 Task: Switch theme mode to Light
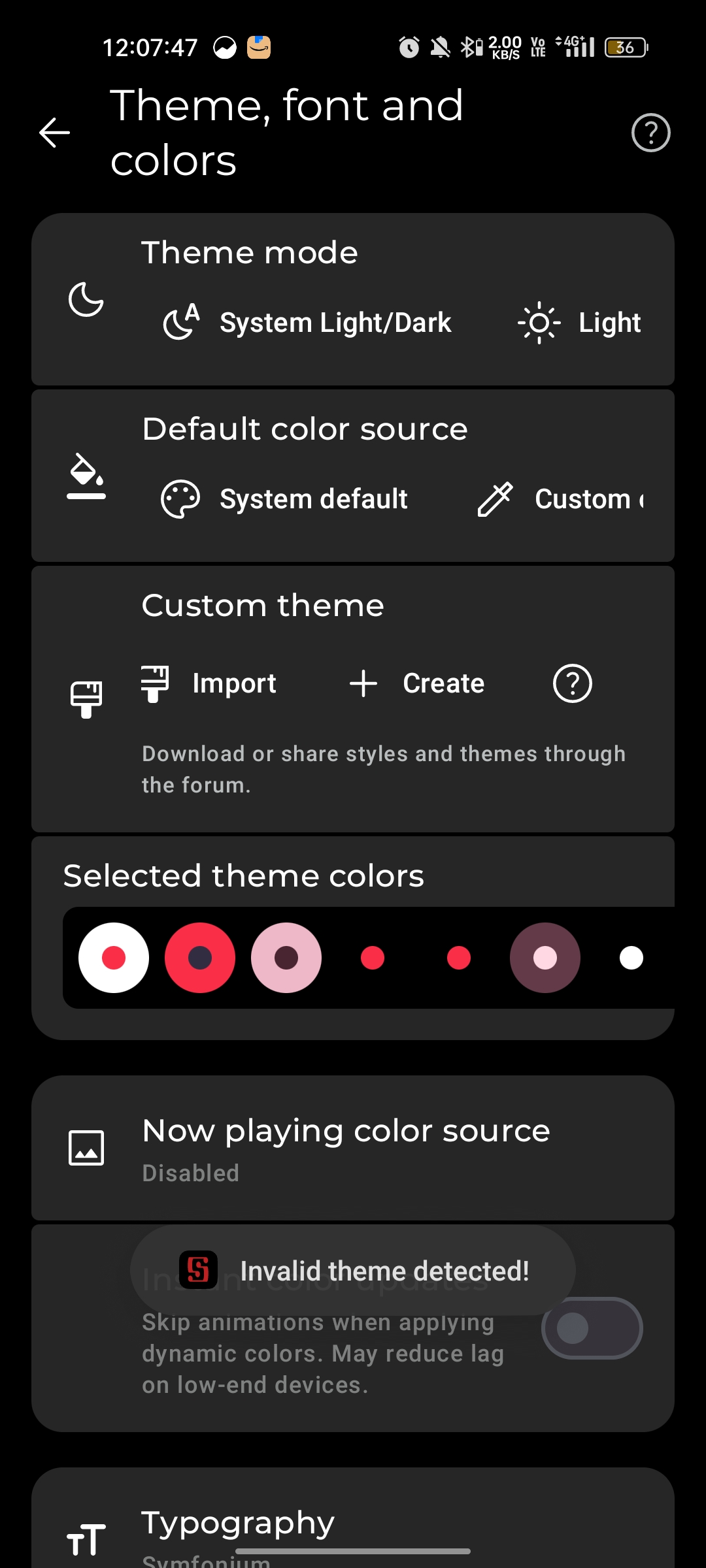click(x=579, y=323)
